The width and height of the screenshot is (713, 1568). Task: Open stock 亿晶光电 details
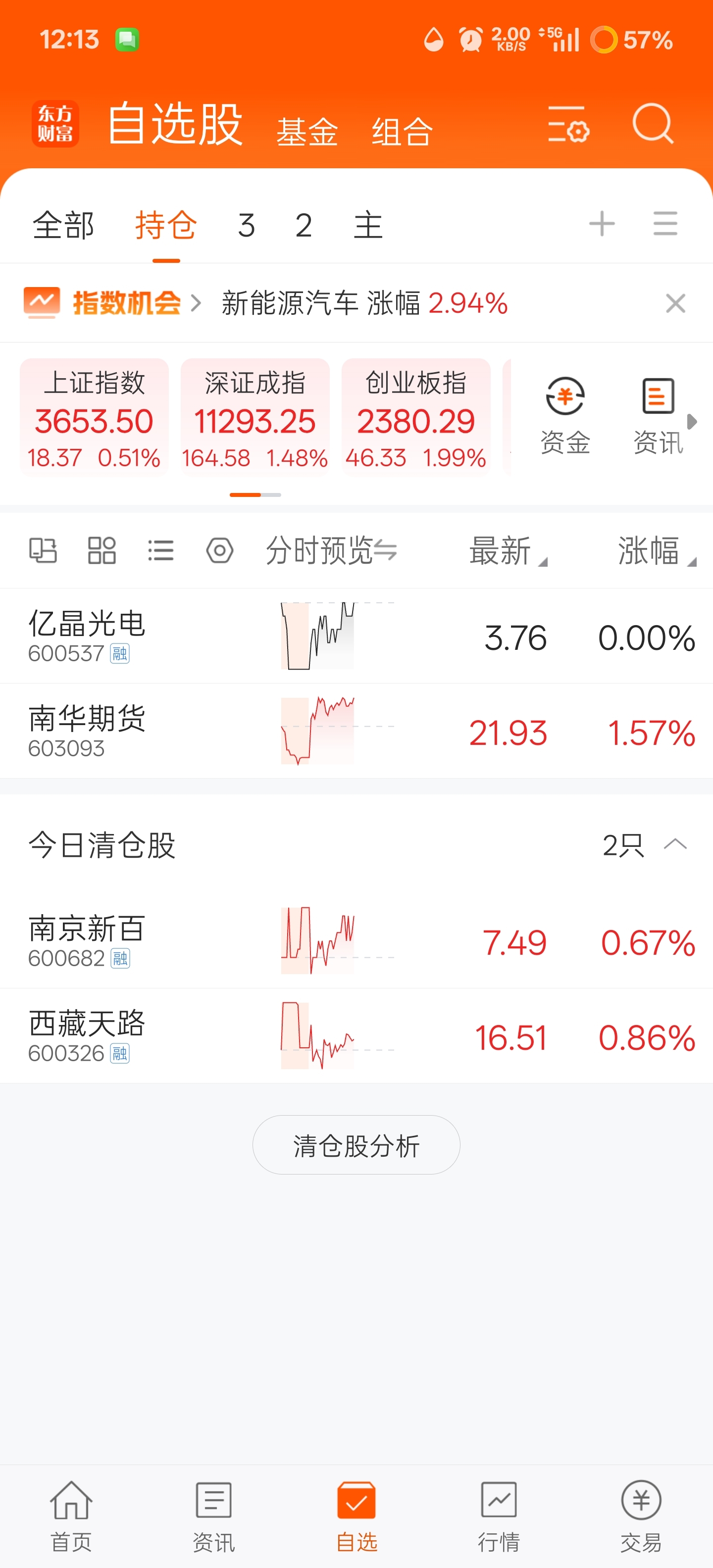pos(356,636)
